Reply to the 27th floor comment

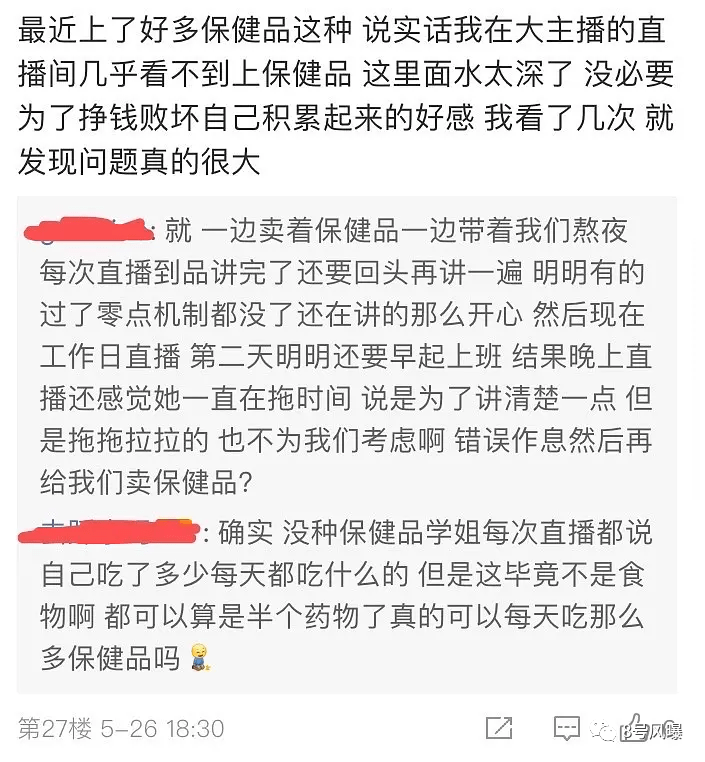point(567,728)
